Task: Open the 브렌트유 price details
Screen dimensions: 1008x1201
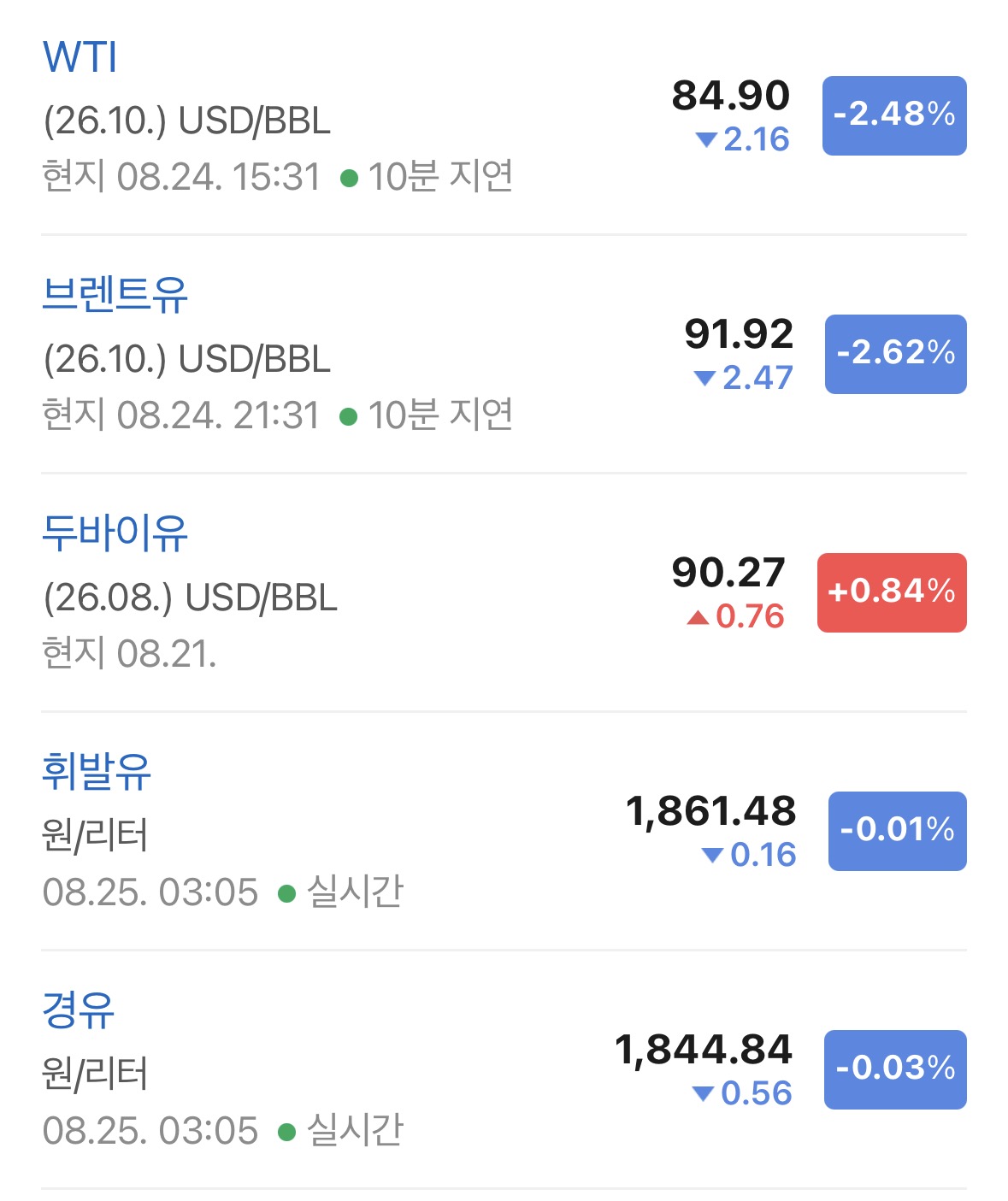Action: [504, 354]
